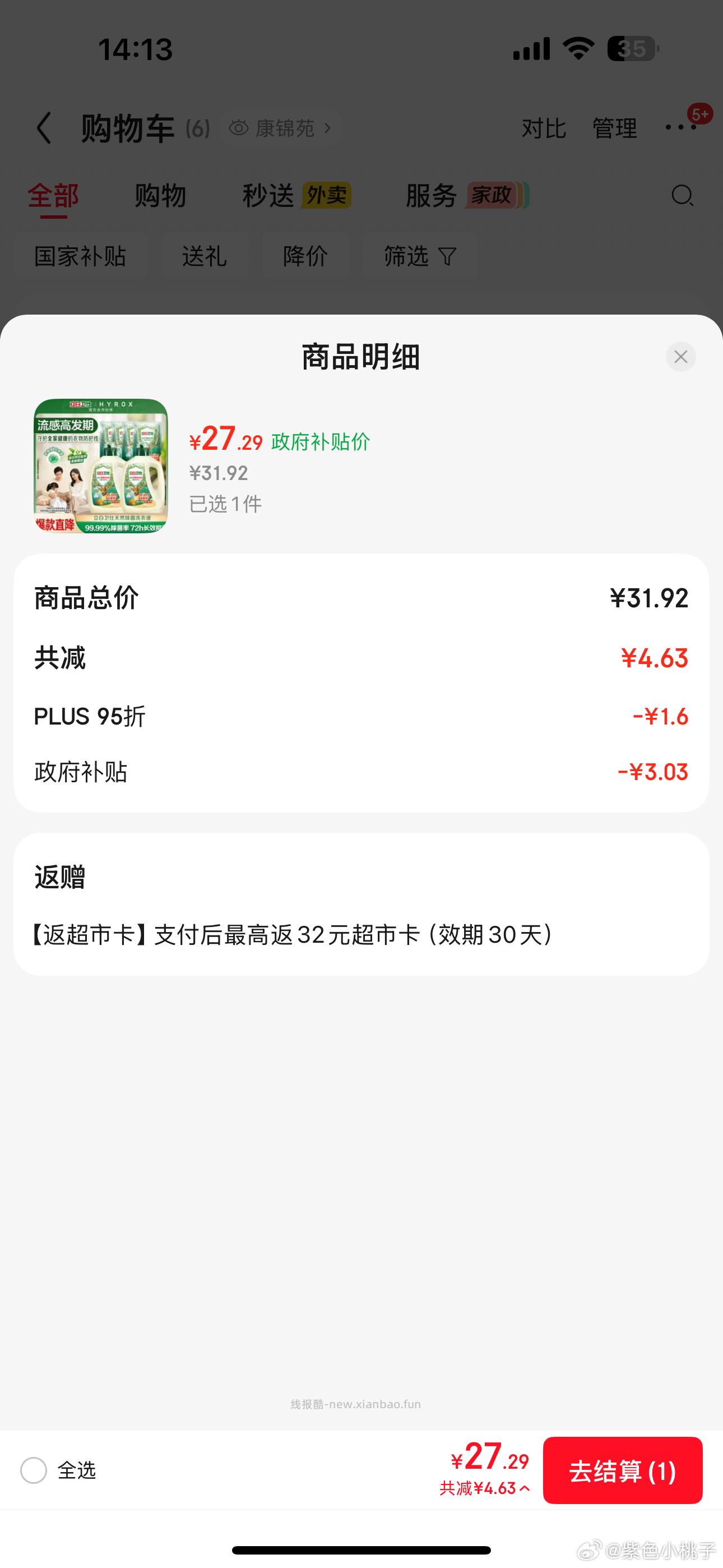Image resolution: width=723 pixels, height=1568 pixels.
Task: Switch to the 秒送 tab
Action: pyautogui.click(x=268, y=195)
